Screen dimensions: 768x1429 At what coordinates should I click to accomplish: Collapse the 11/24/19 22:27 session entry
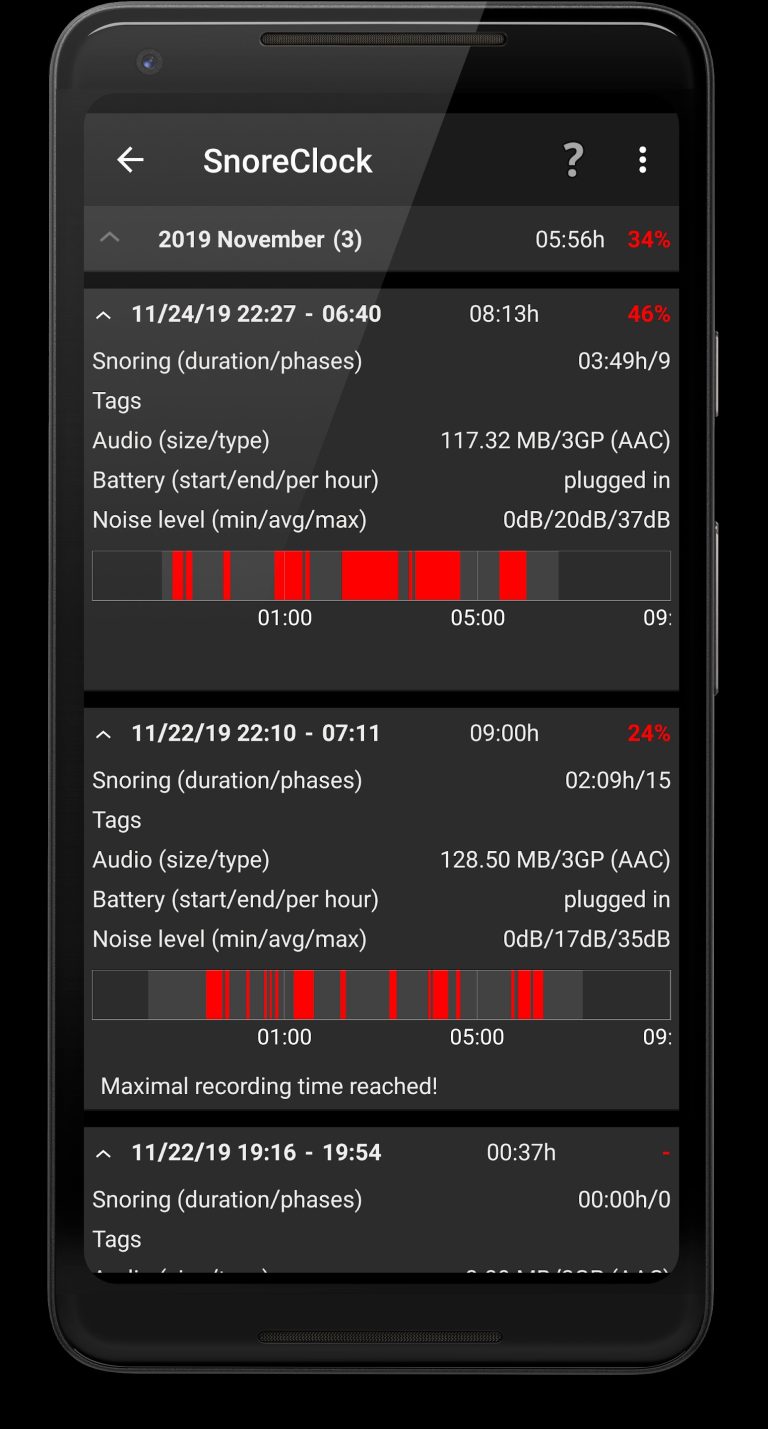click(x=103, y=313)
